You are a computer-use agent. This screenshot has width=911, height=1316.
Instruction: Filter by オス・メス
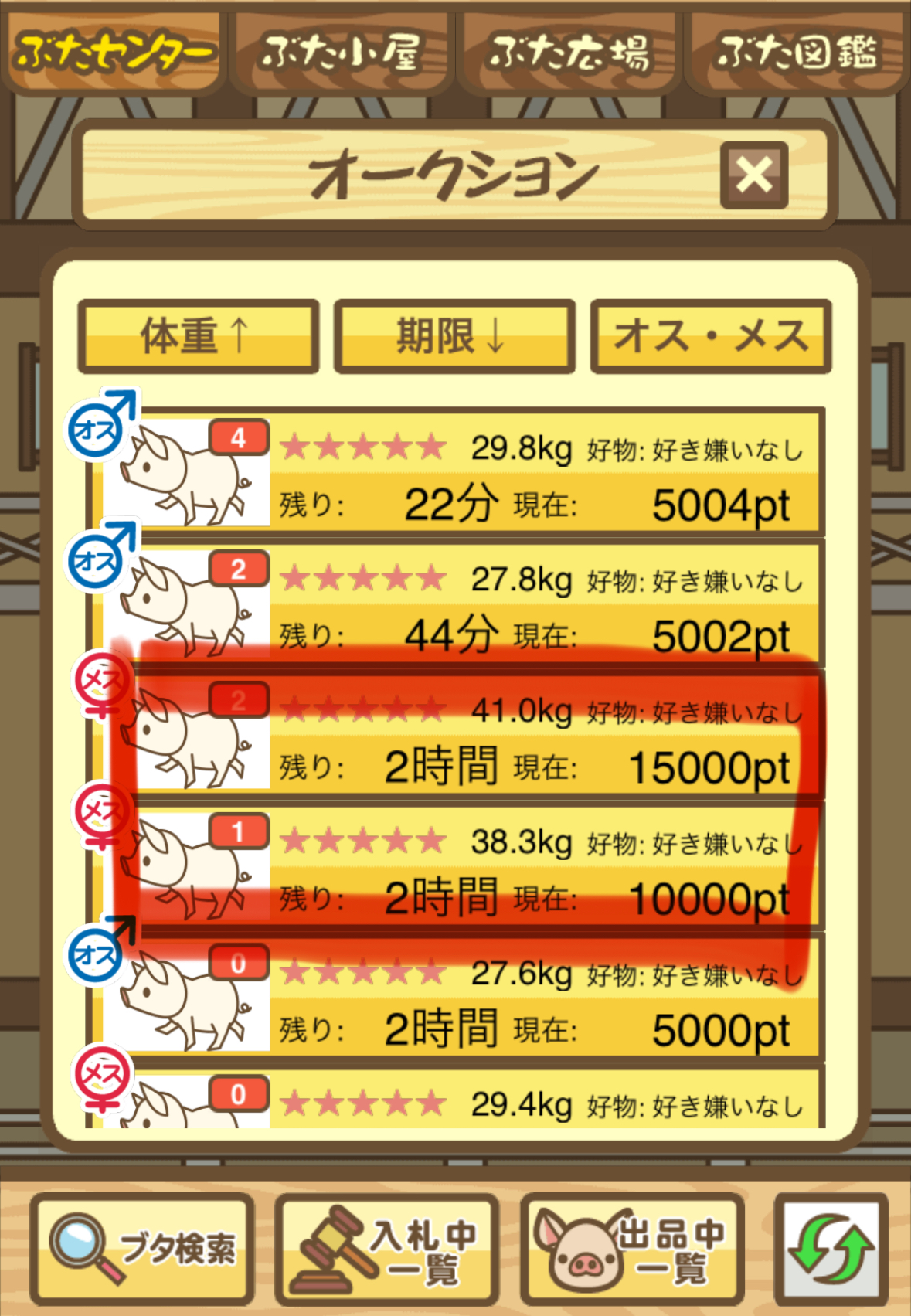[711, 337]
